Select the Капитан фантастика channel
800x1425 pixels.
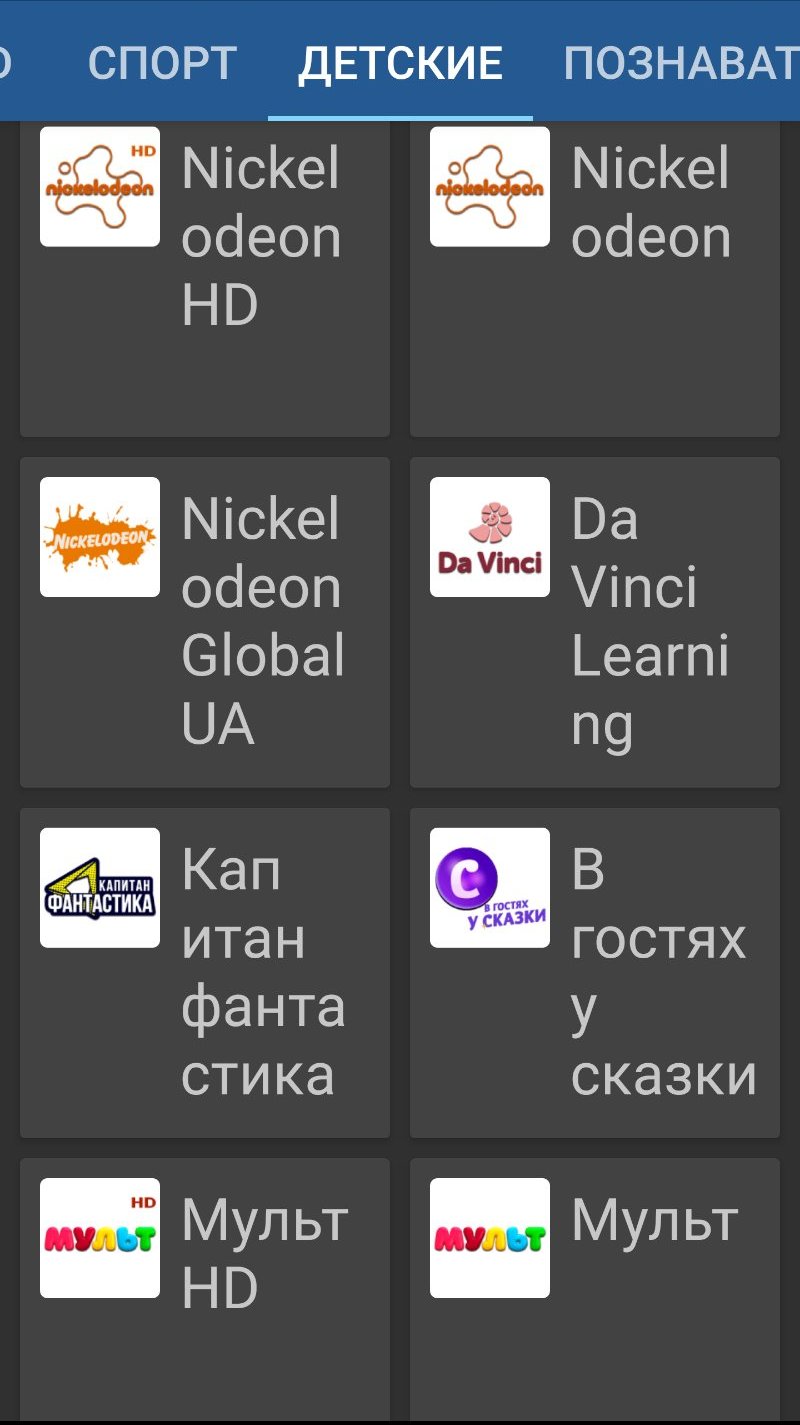click(205, 972)
